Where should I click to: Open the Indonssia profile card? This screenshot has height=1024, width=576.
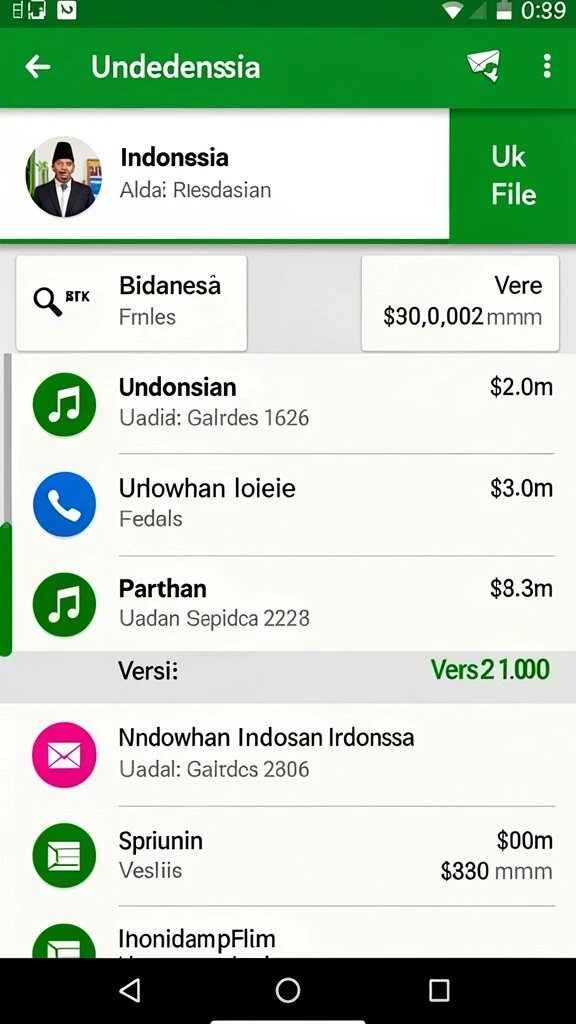tap(225, 175)
